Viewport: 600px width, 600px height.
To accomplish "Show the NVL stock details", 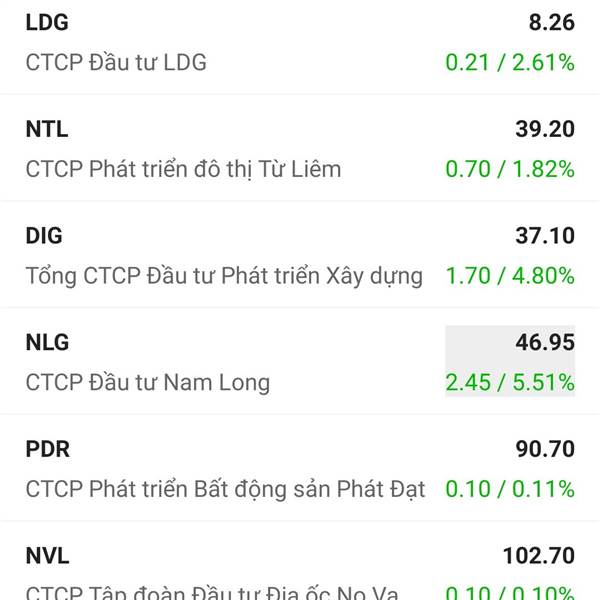I will [x=300, y=571].
